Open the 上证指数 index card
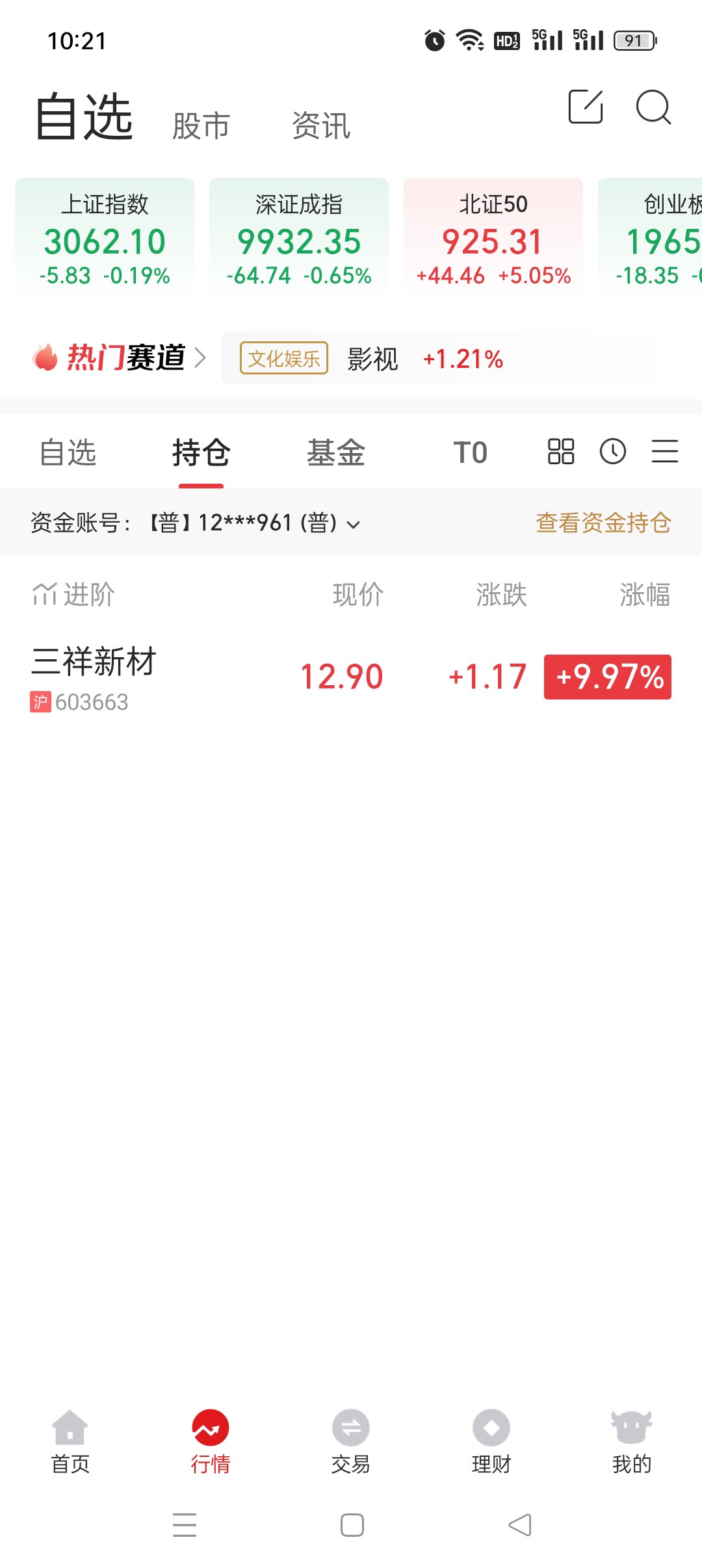 pyautogui.click(x=105, y=239)
